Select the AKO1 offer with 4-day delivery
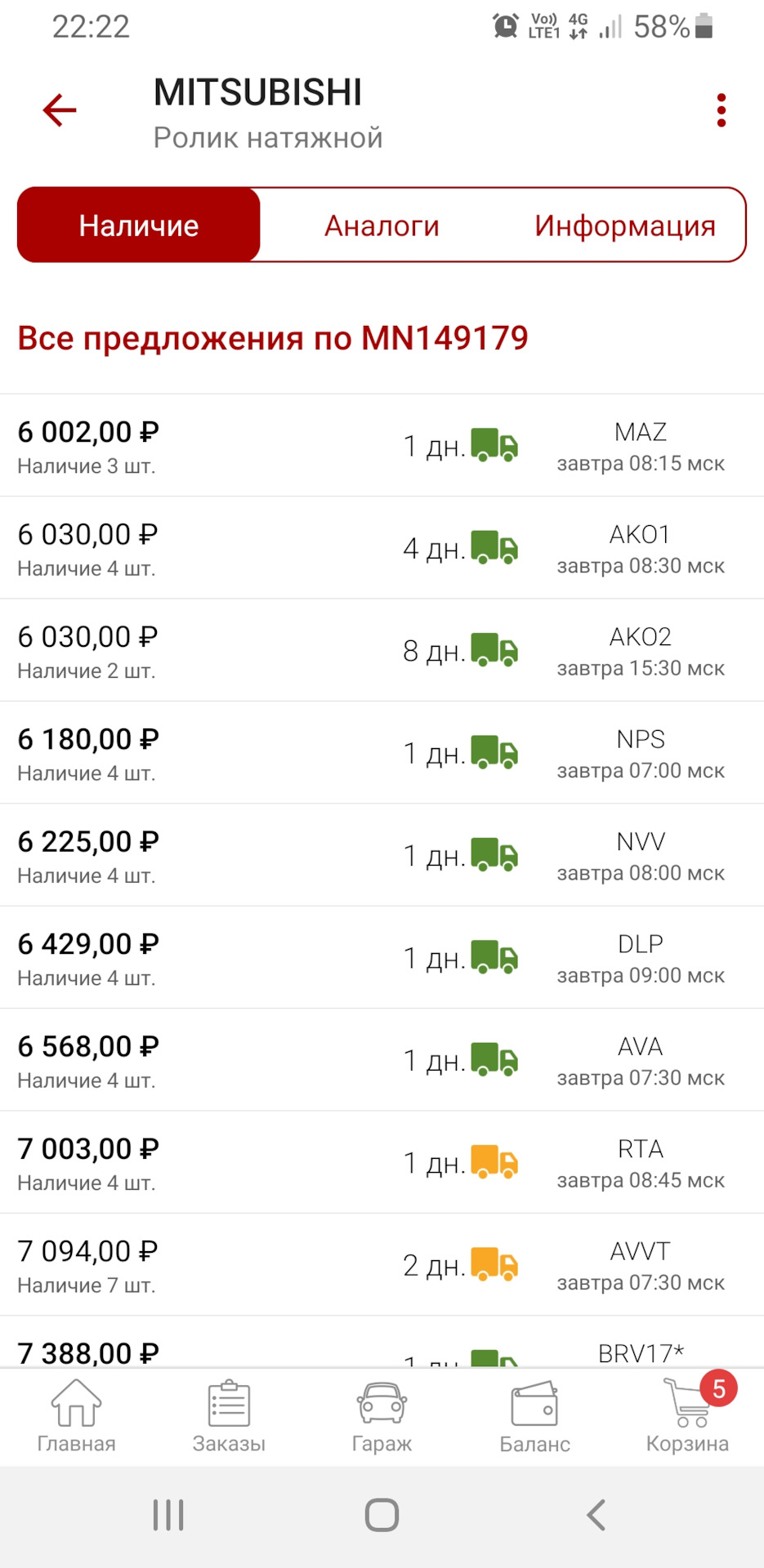 coord(382,548)
